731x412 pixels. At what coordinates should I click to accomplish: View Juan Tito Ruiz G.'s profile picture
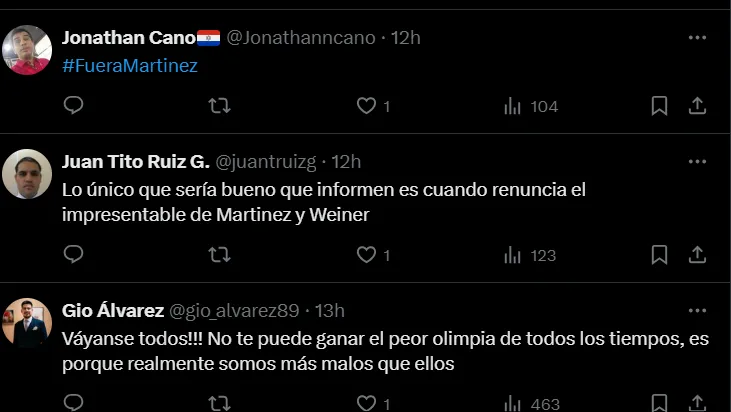[27, 174]
